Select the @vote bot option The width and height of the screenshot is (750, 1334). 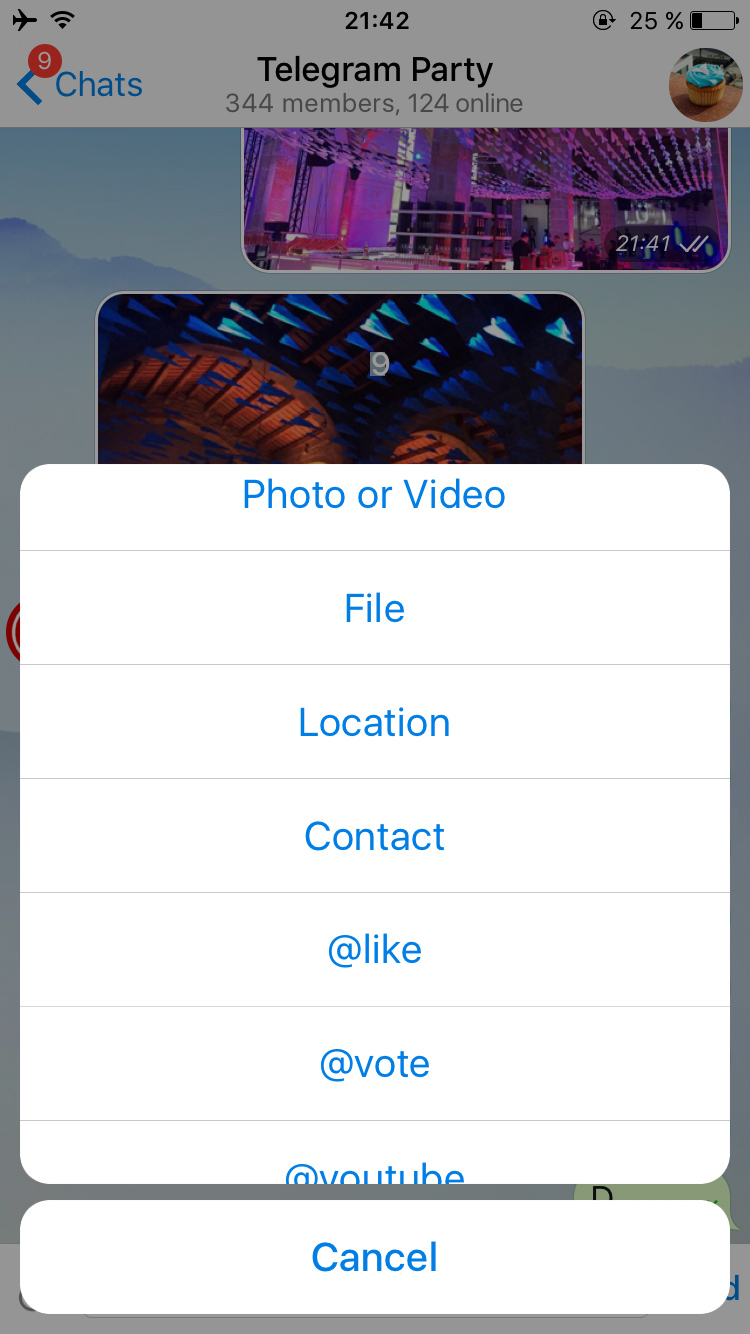click(374, 1064)
